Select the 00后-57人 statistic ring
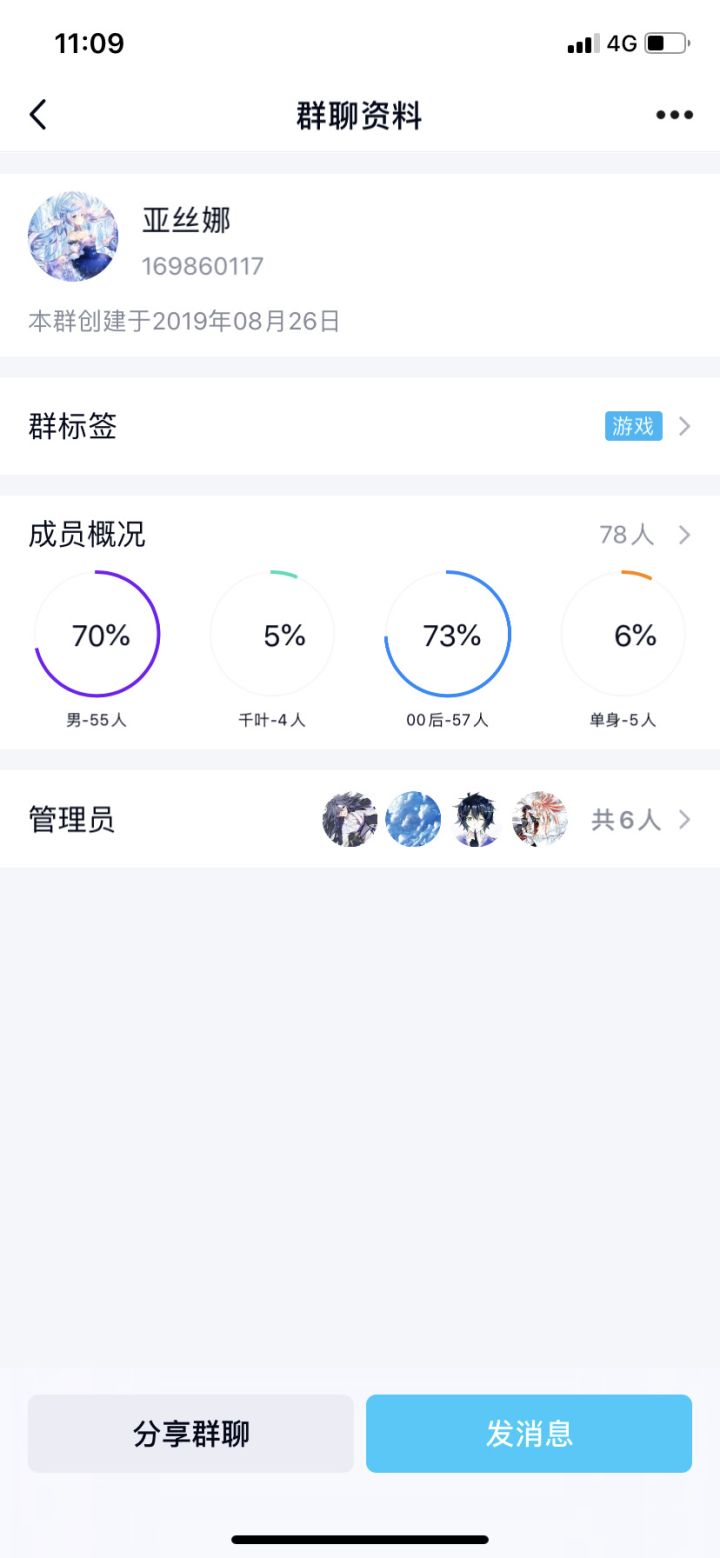 pos(447,634)
